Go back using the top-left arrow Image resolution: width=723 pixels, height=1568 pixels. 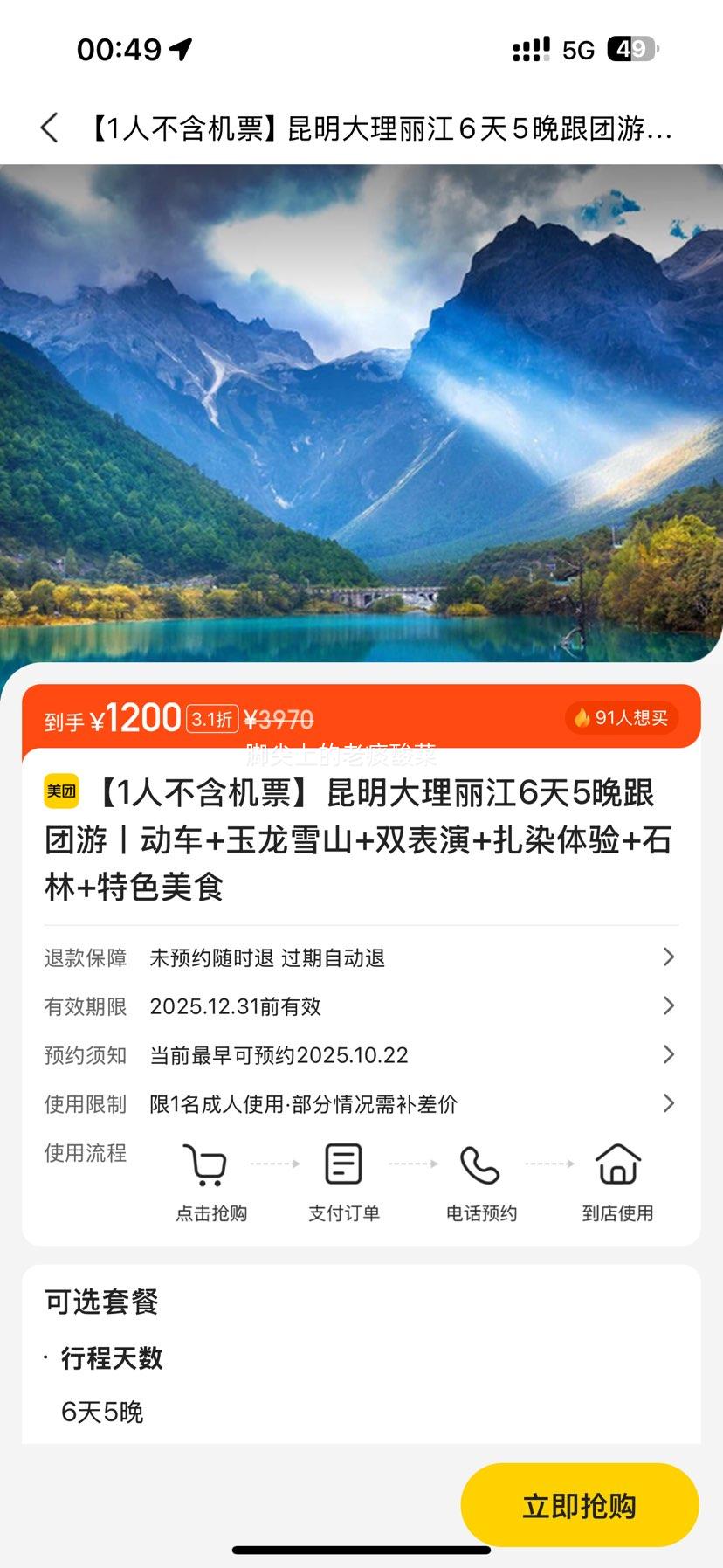tap(50, 128)
